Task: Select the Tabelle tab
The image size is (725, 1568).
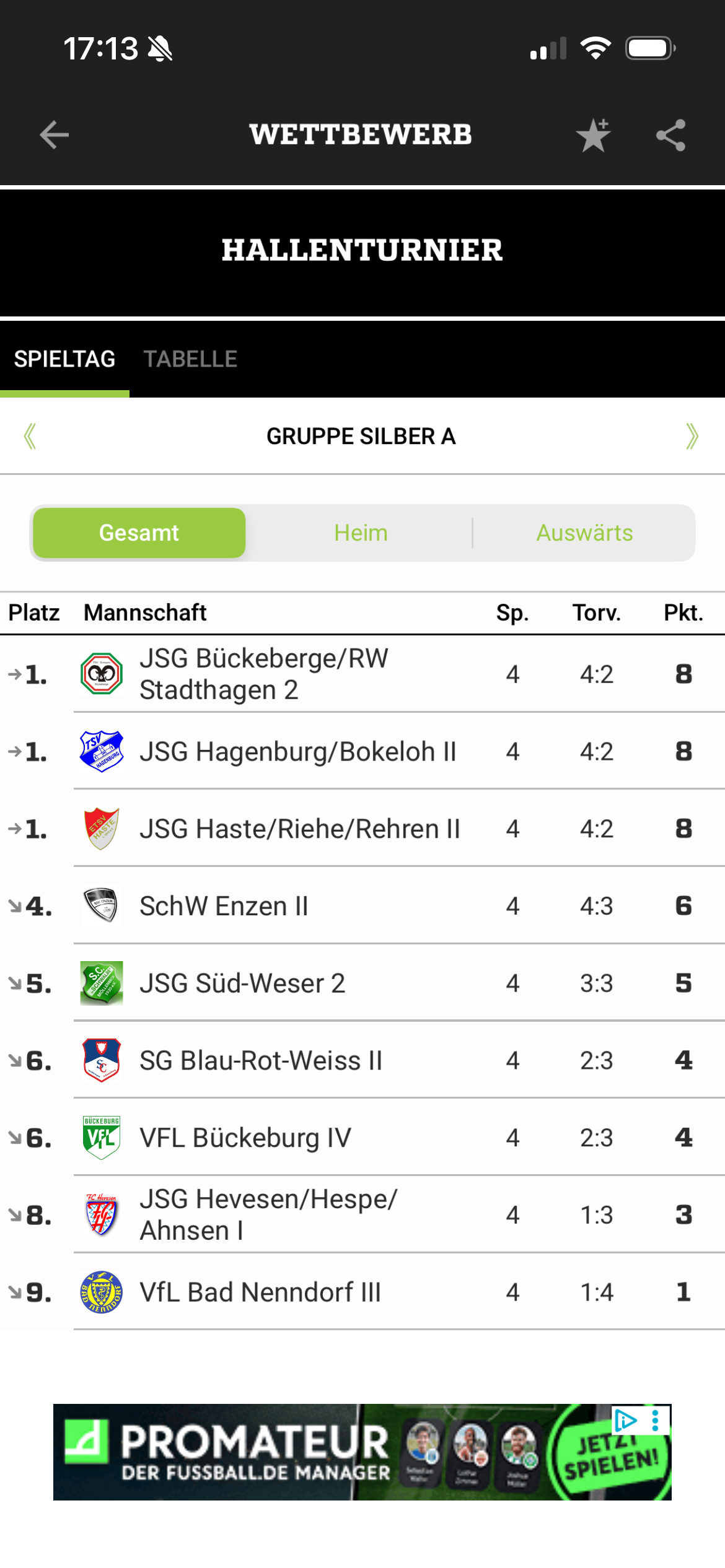Action: pyautogui.click(x=190, y=359)
